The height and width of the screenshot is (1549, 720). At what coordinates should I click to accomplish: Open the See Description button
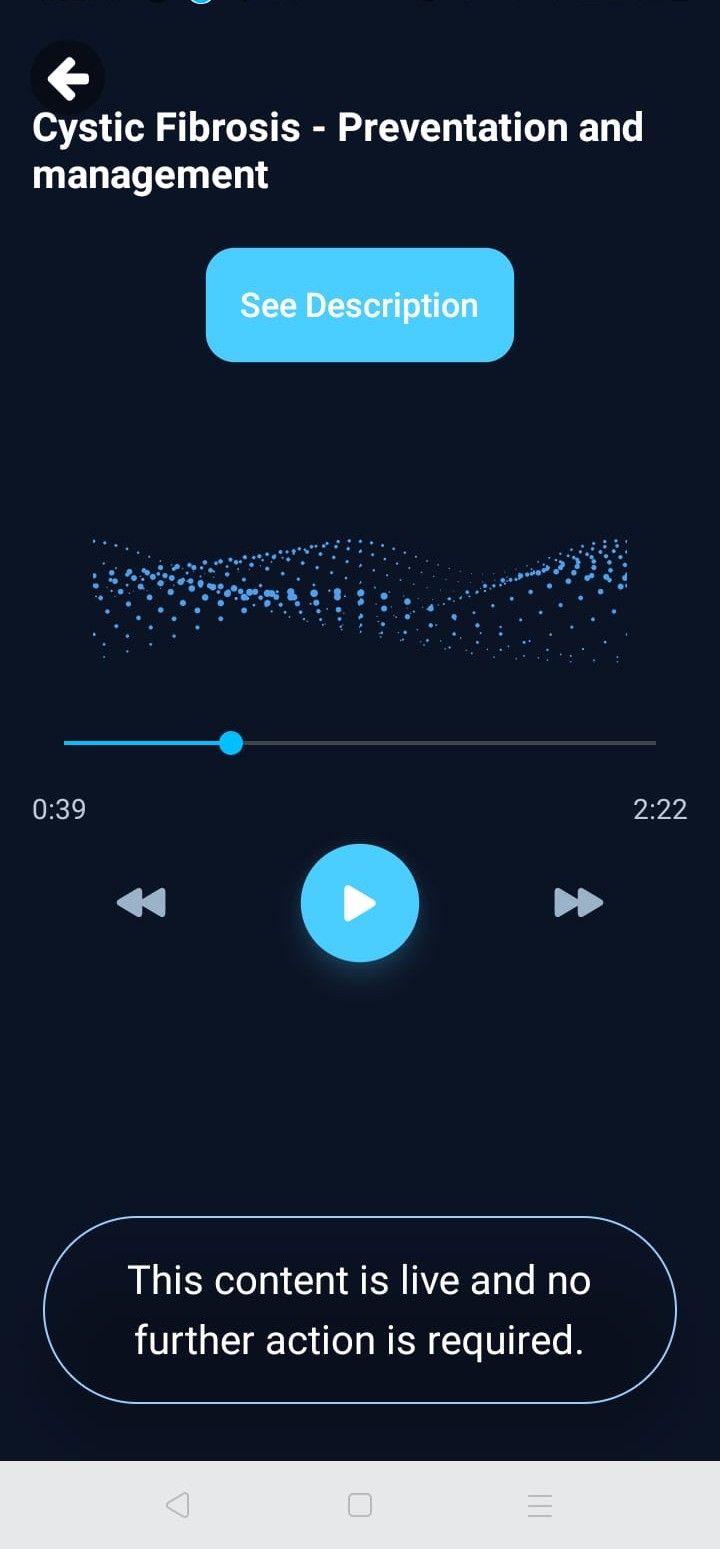359,305
